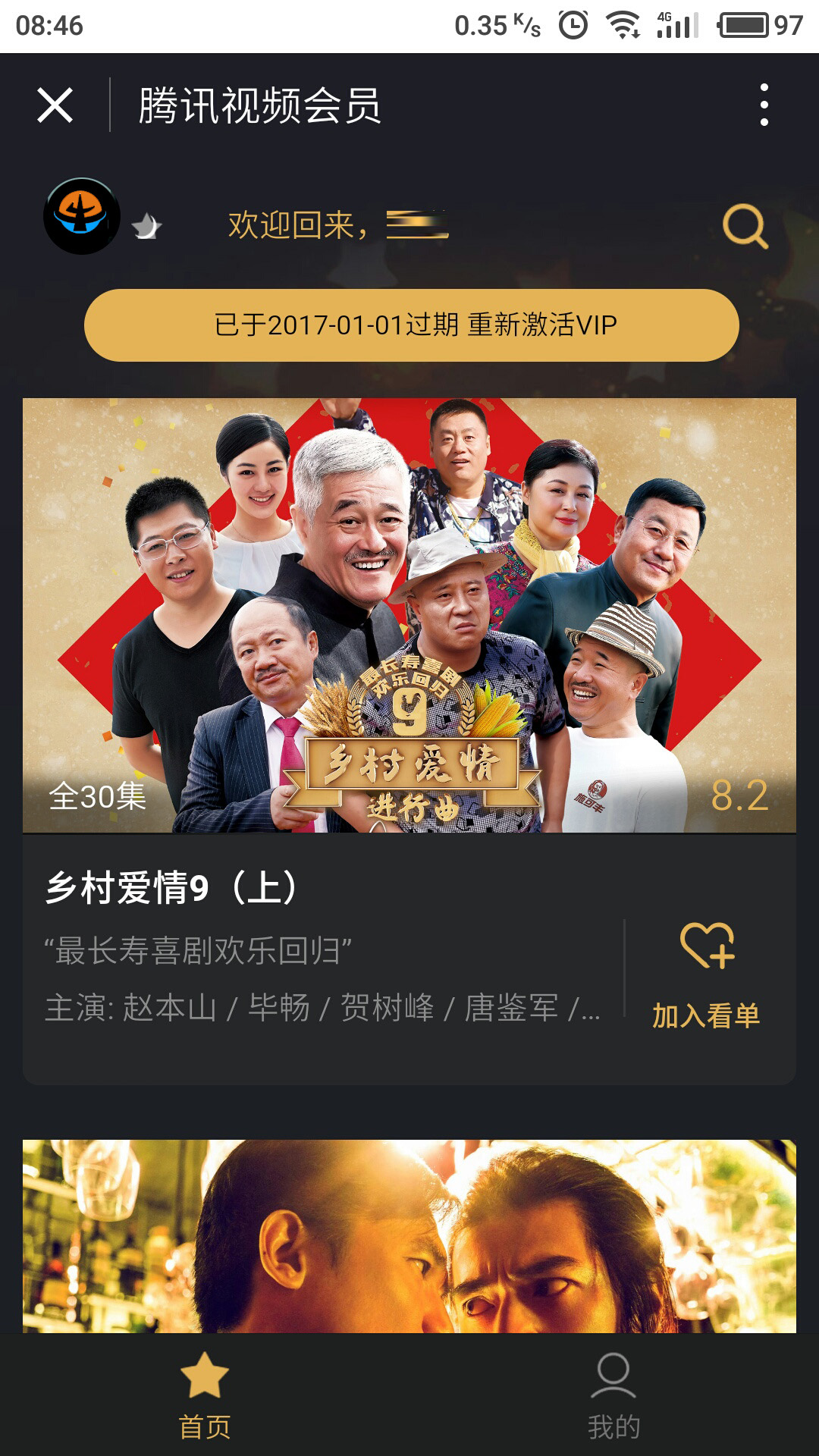This screenshot has width=819, height=1456.
Task: Switch to the 我的 tab
Action: pos(613,1395)
